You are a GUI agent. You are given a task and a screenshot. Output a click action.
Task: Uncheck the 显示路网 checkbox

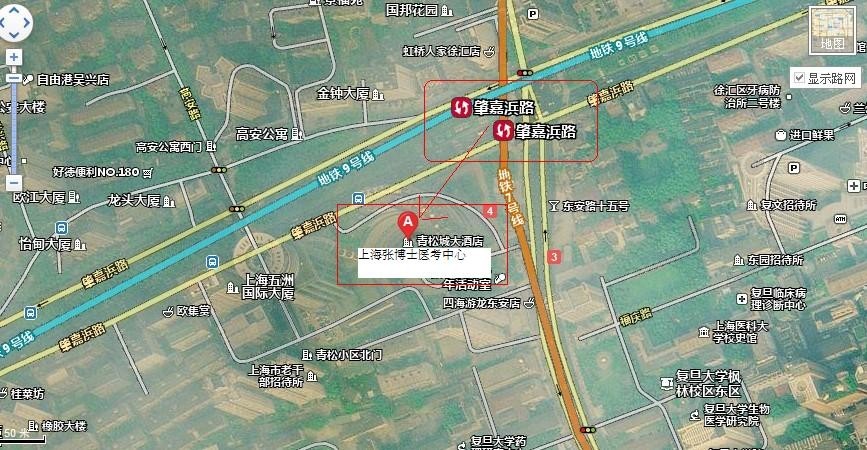[799, 77]
